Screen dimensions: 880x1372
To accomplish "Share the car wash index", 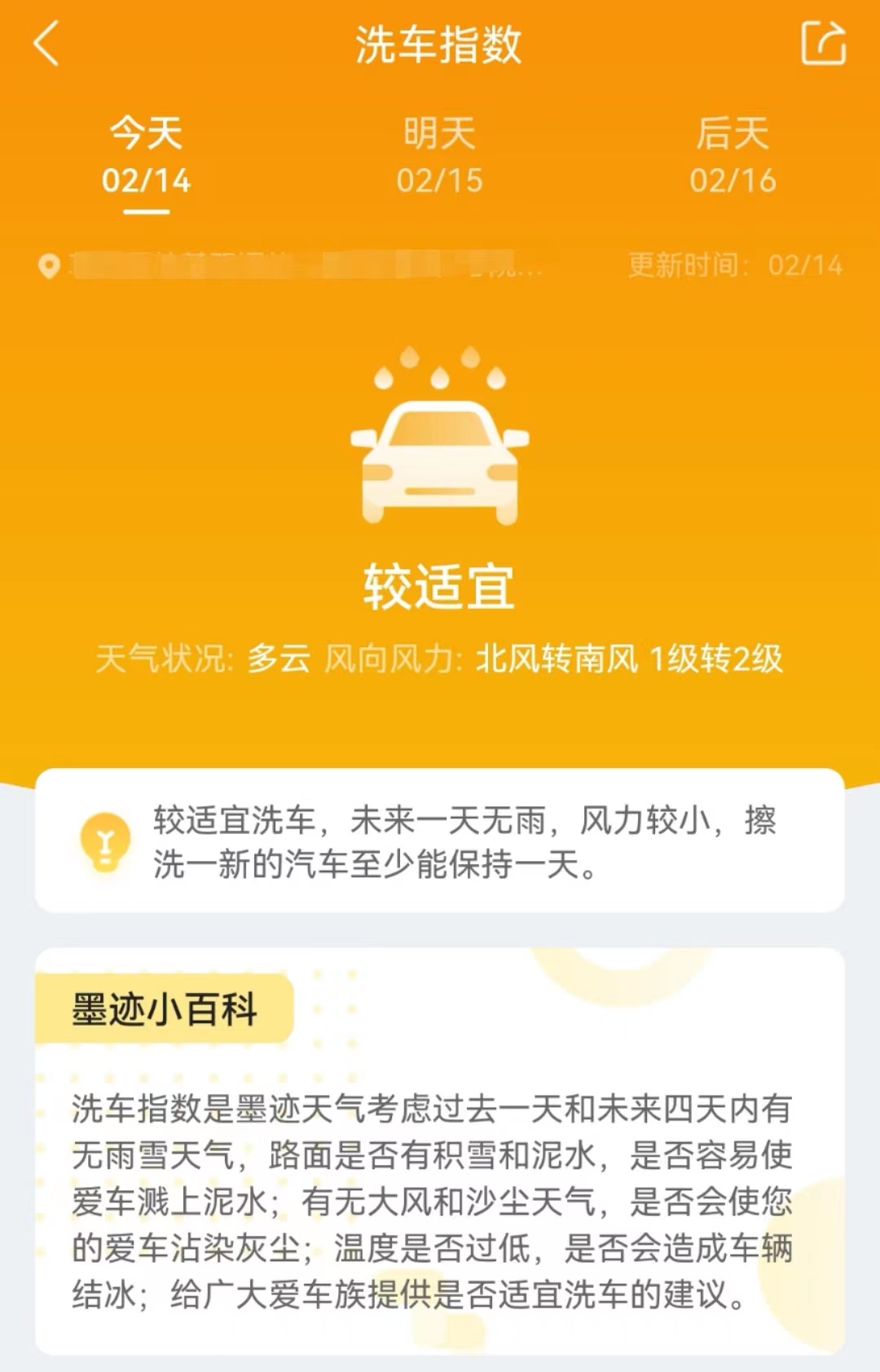I will pos(823,44).
